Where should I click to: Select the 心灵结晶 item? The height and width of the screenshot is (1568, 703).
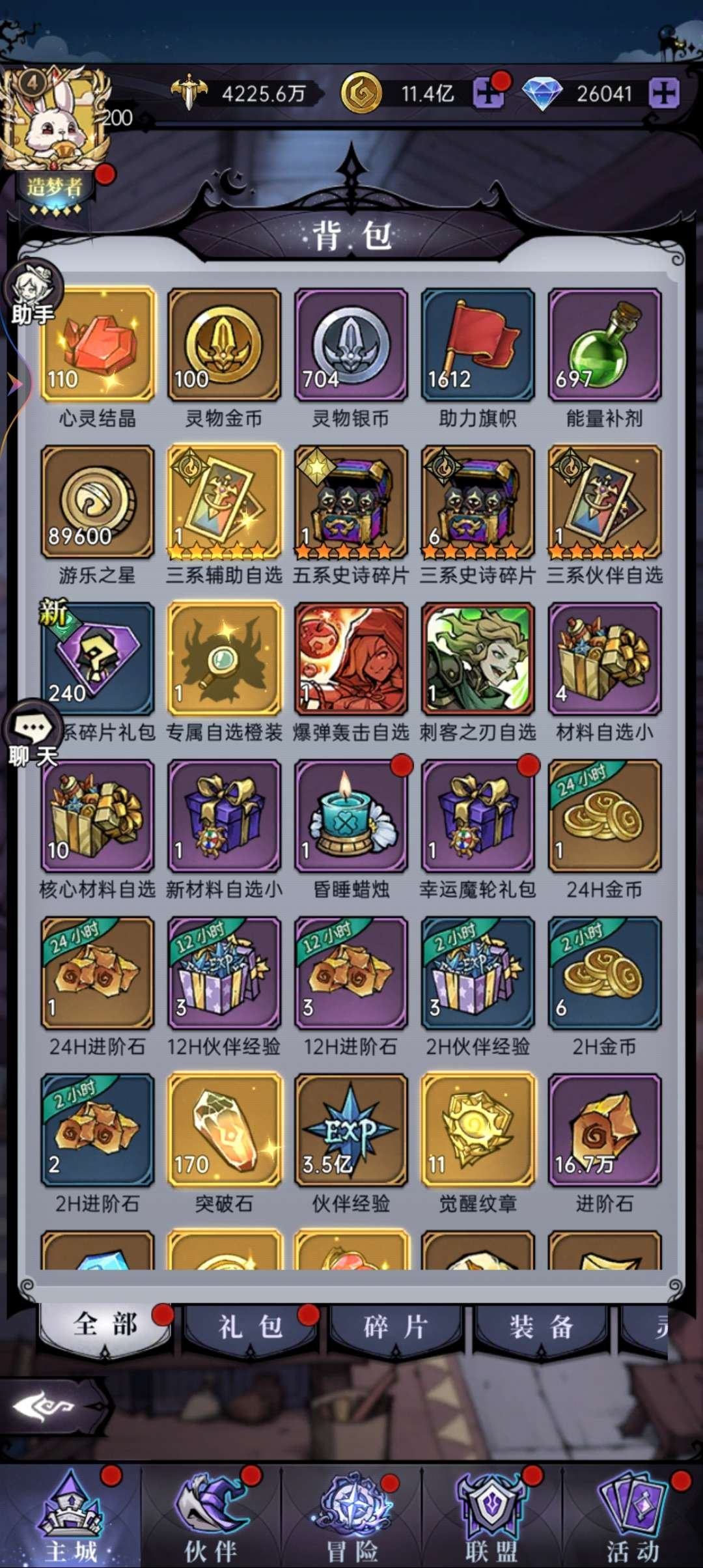[x=98, y=344]
